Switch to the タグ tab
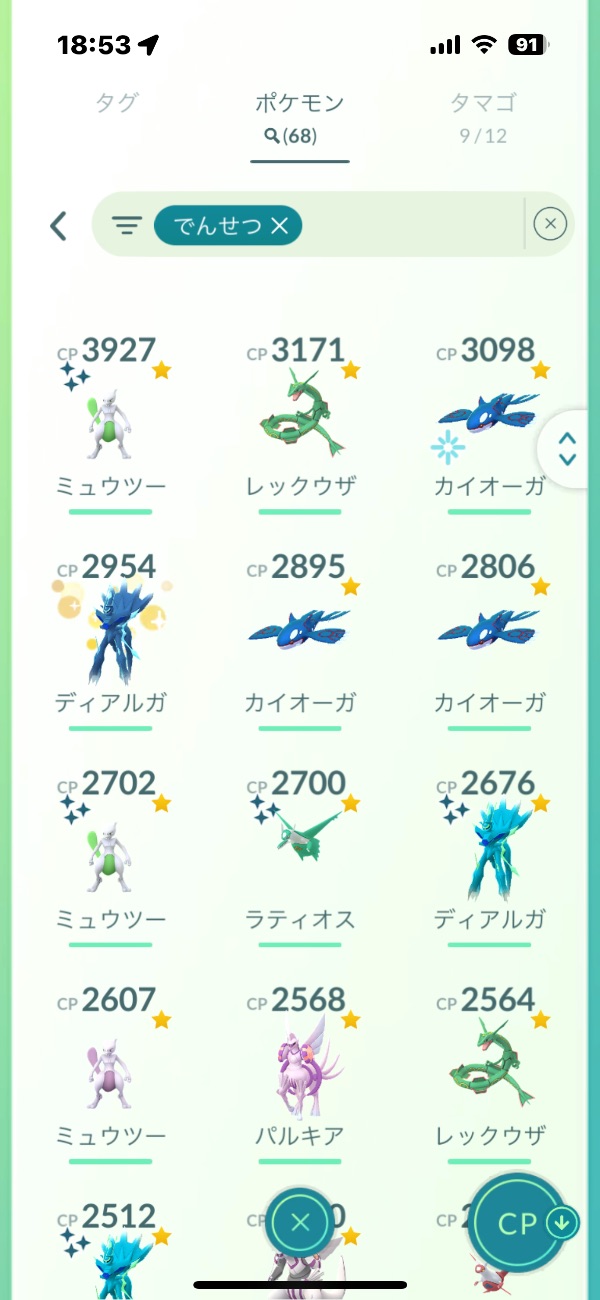Image resolution: width=600 pixels, height=1300 pixels. (x=116, y=102)
